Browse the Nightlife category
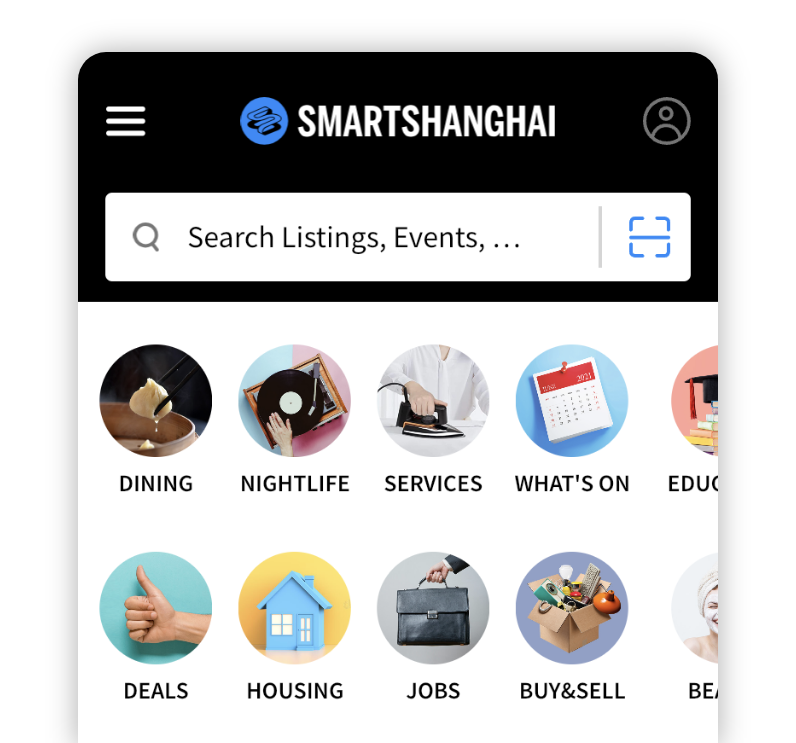The image size is (796, 743). pos(295,401)
